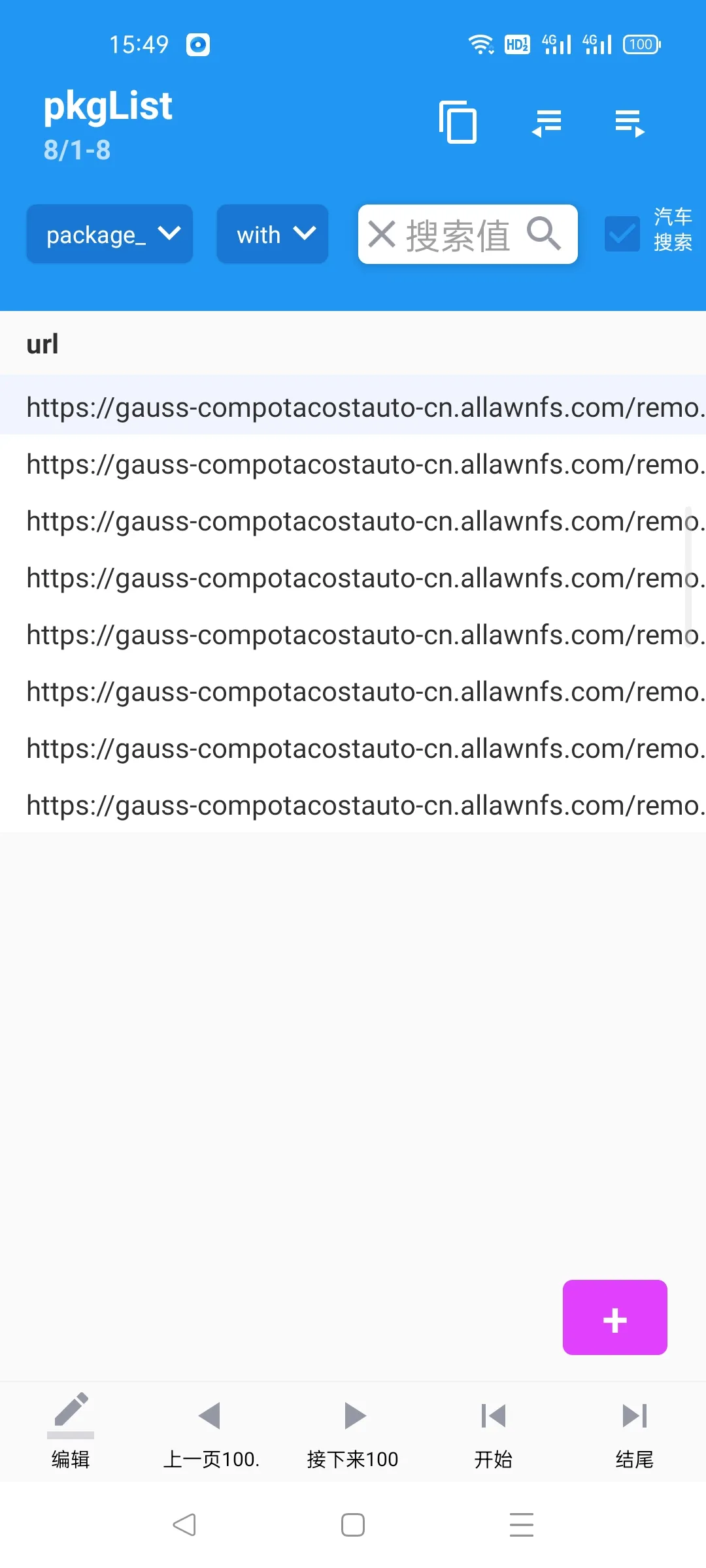
Task: Tap 编辑 in the bottom bar
Action: tap(71, 1431)
